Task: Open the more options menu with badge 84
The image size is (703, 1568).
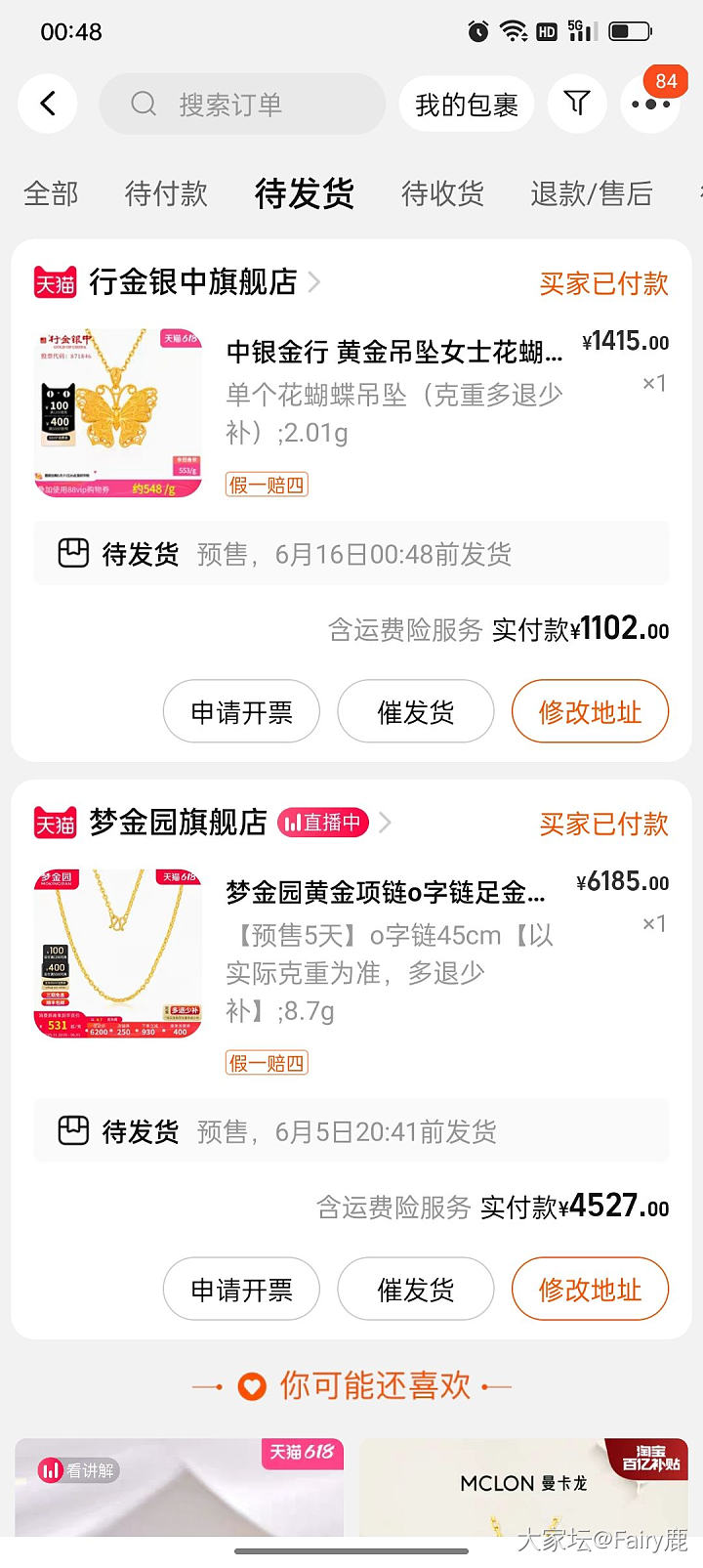Action: [x=650, y=105]
